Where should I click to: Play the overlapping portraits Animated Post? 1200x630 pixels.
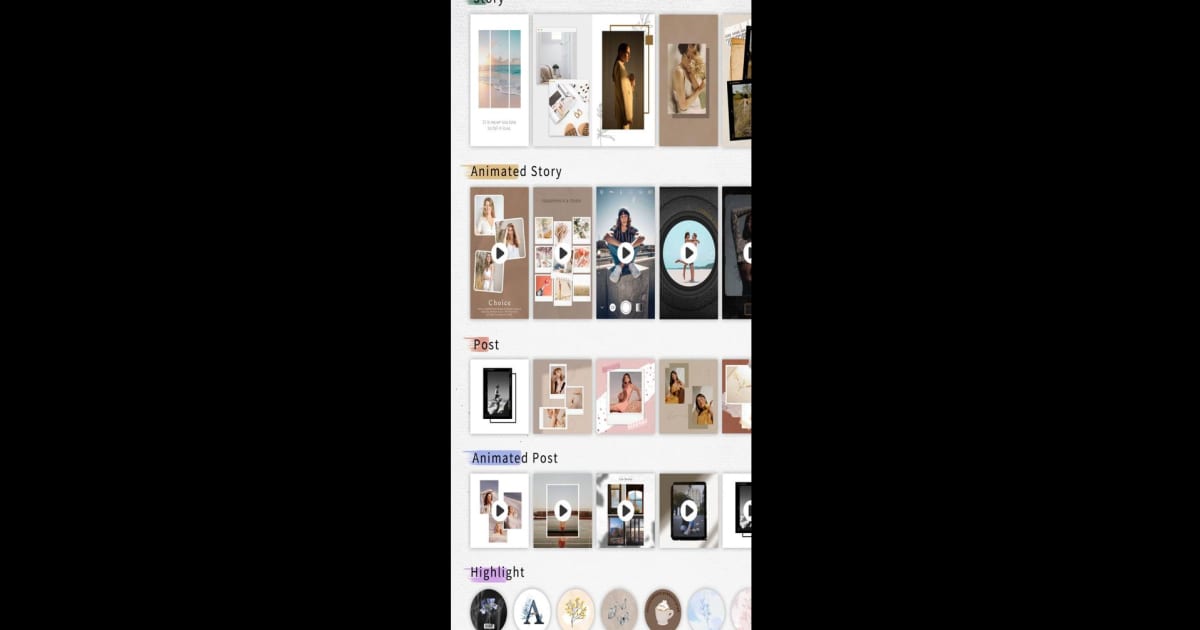[499, 511]
